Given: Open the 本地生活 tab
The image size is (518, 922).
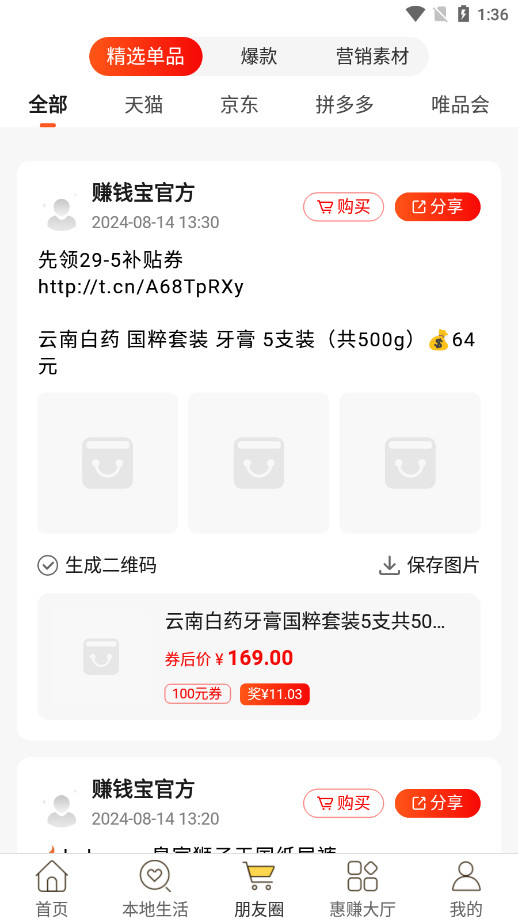Looking at the screenshot, I should click(x=155, y=888).
